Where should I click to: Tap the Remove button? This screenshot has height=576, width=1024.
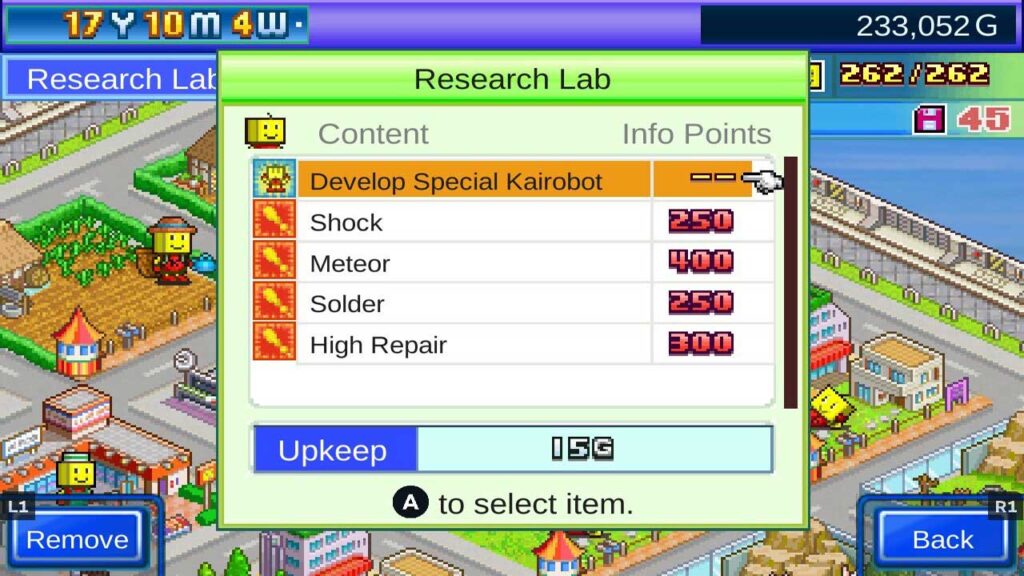(77, 539)
